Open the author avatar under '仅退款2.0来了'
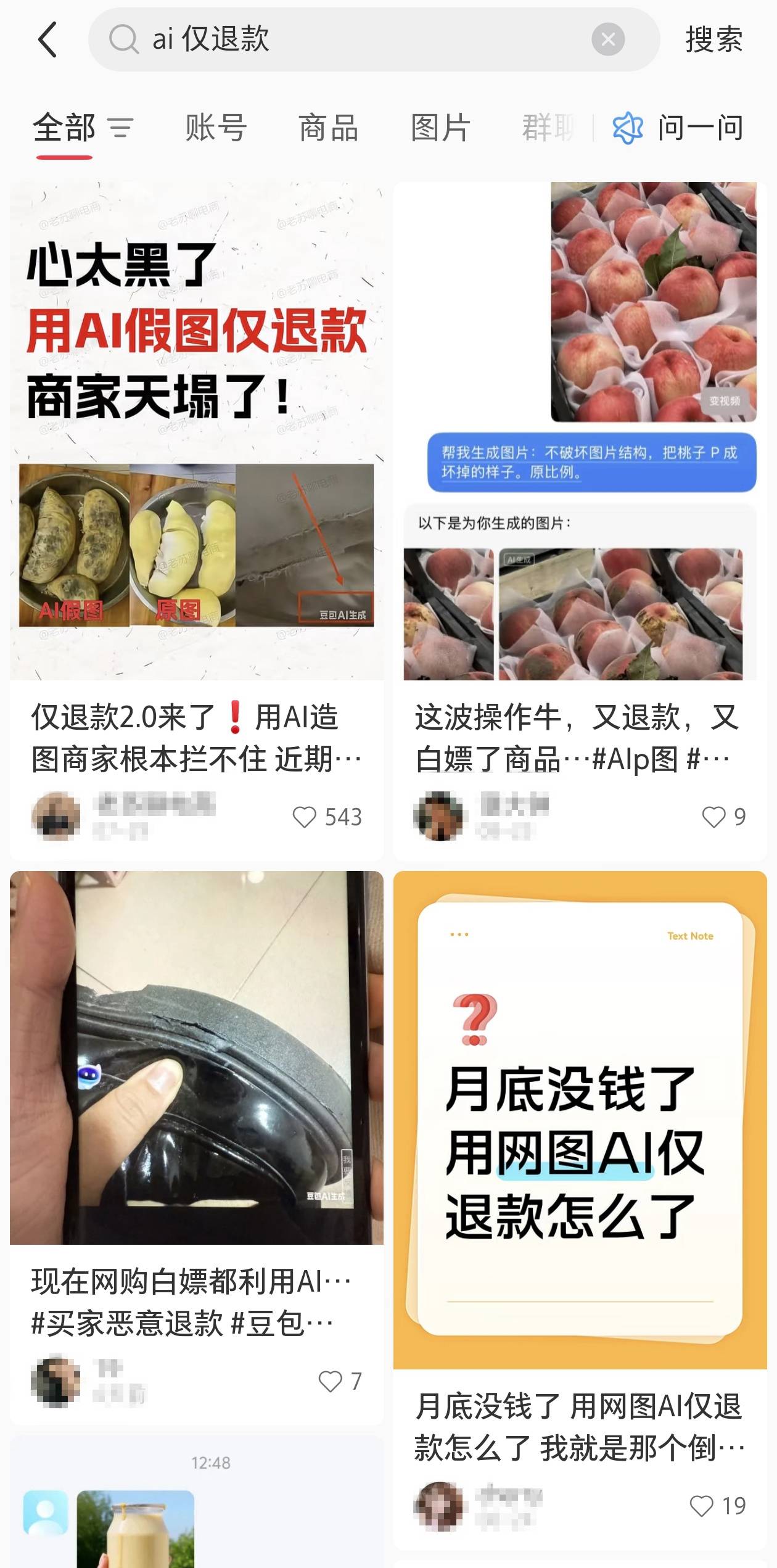Image resolution: width=777 pixels, height=1568 pixels. pos(56,816)
